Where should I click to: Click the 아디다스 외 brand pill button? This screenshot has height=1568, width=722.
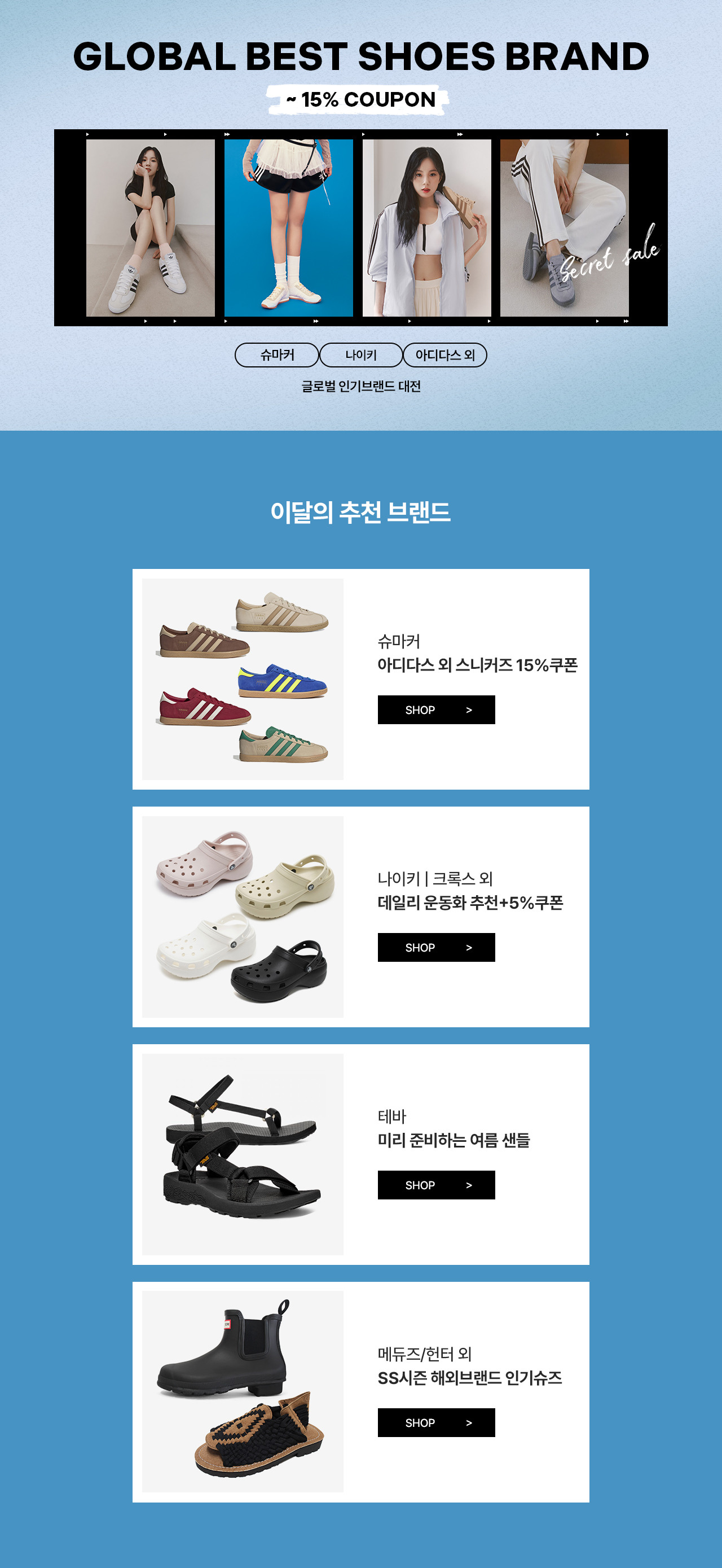444,357
